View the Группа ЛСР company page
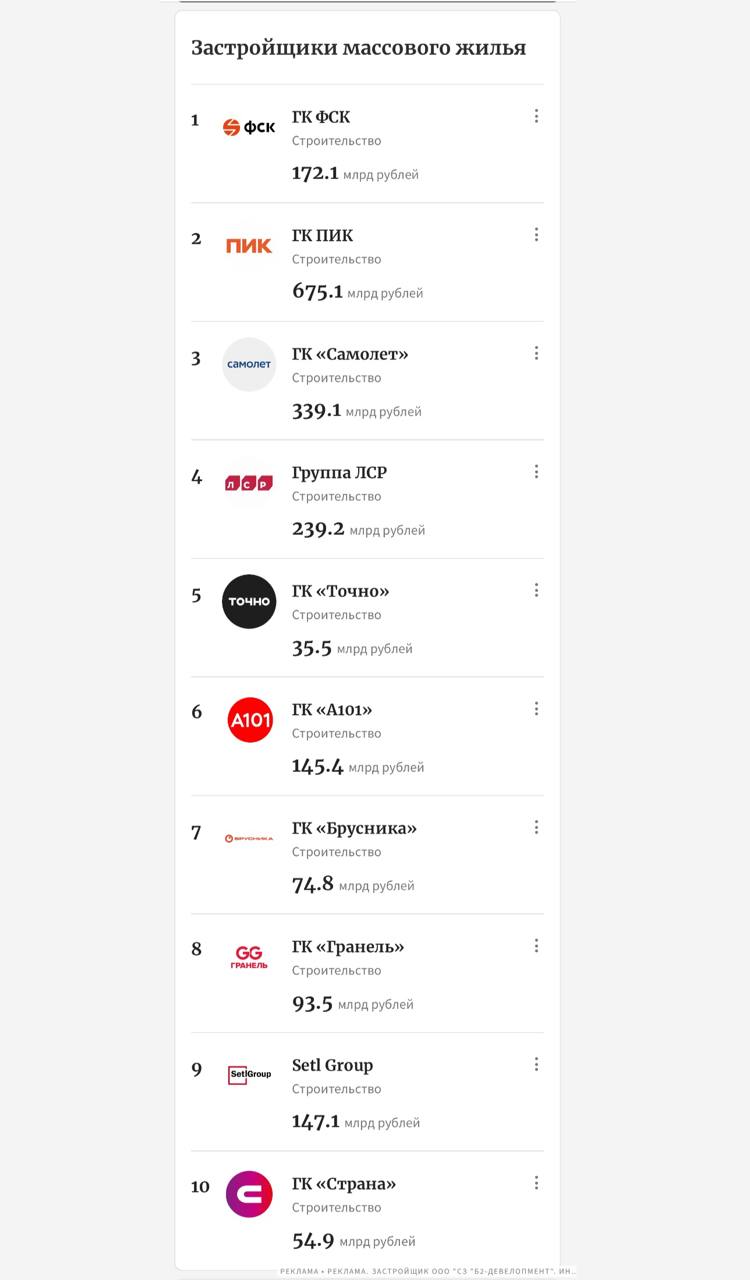This screenshot has width=750, height=1280. (x=339, y=473)
